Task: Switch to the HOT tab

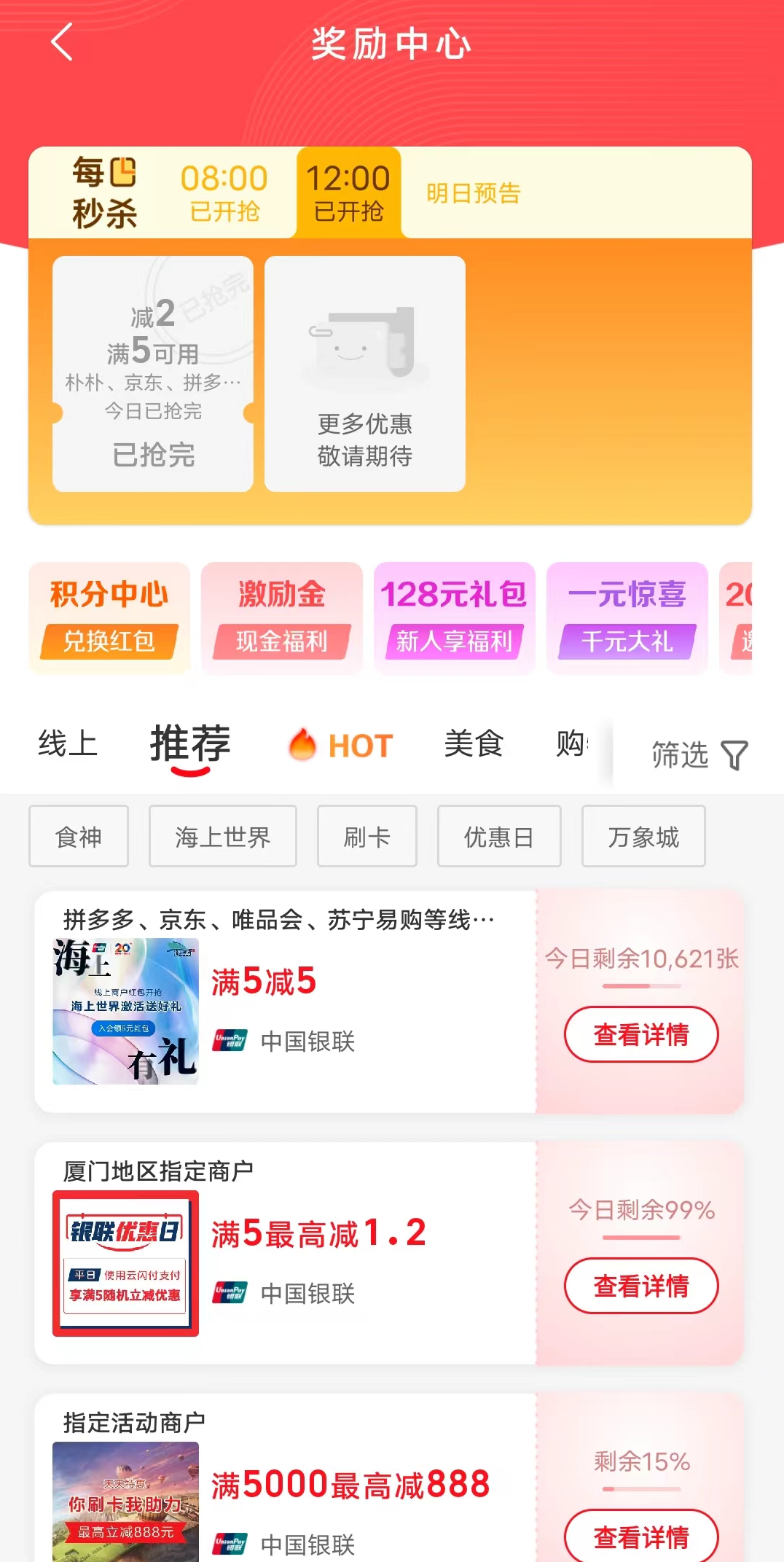Action: coord(341,746)
